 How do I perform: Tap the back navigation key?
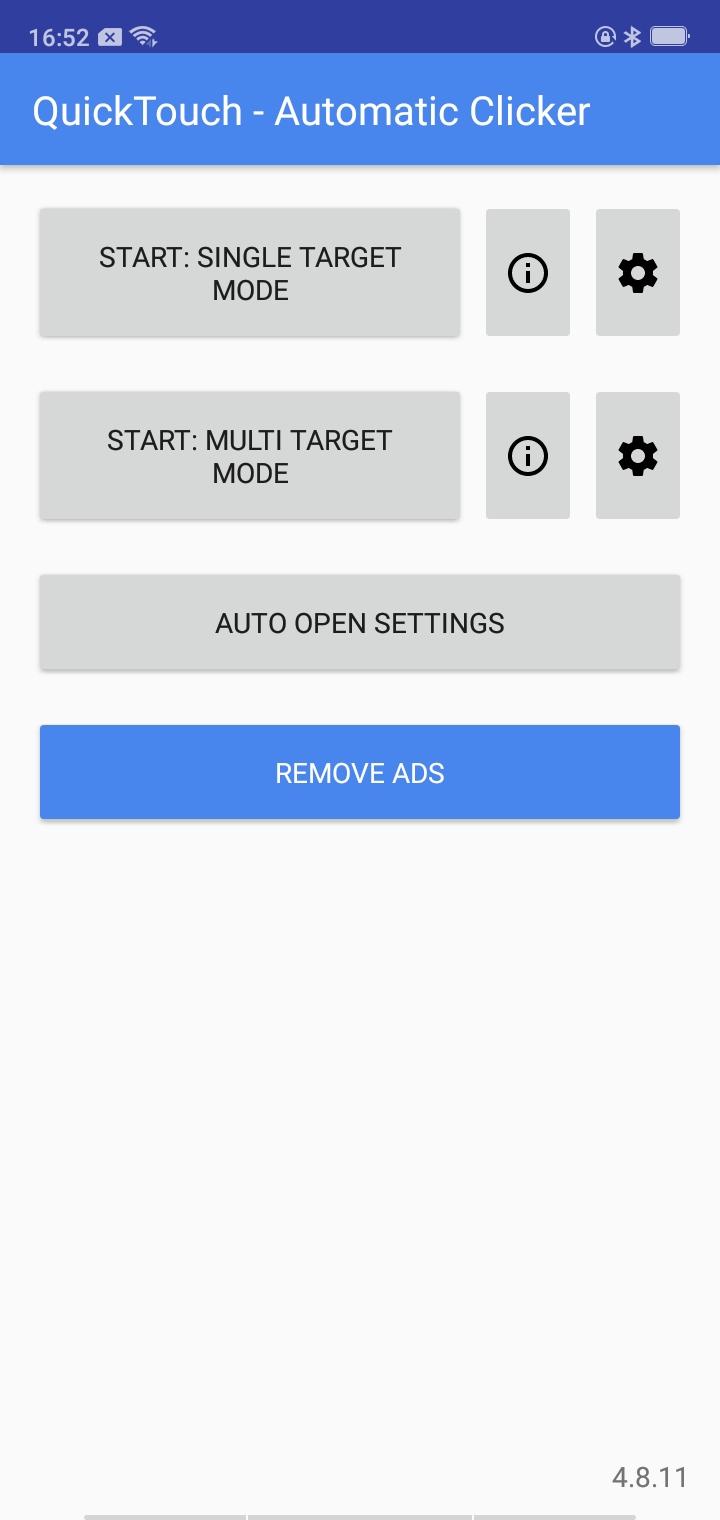[163, 1513]
